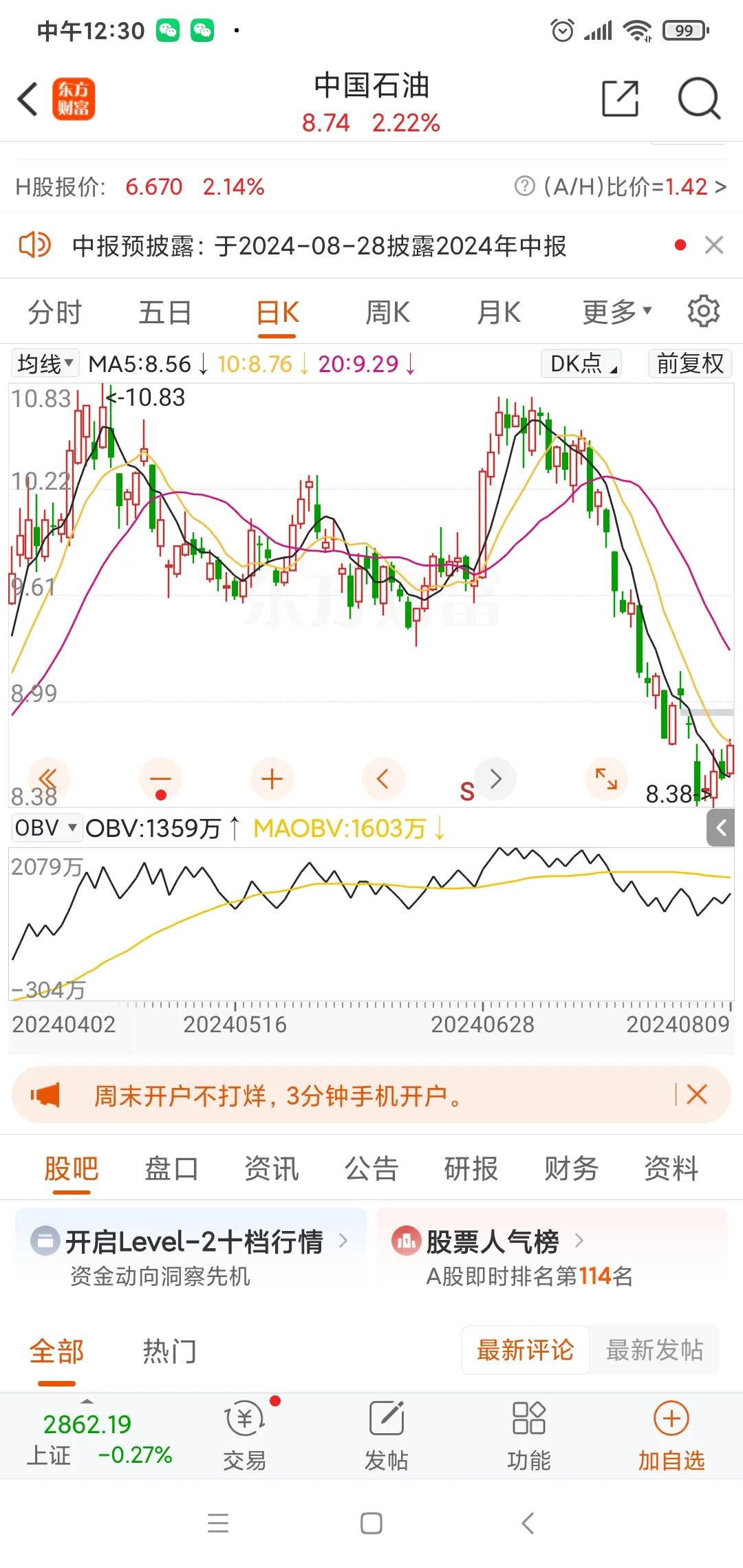Switch to the 资讯 tab

(x=272, y=1168)
